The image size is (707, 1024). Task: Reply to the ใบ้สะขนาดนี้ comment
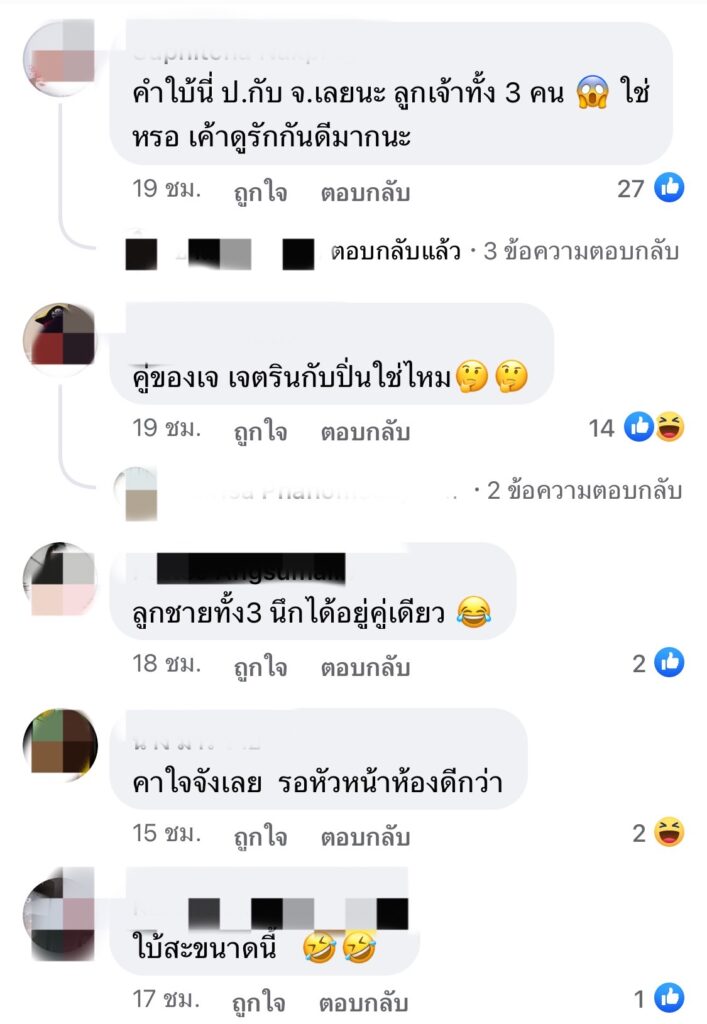click(365, 999)
